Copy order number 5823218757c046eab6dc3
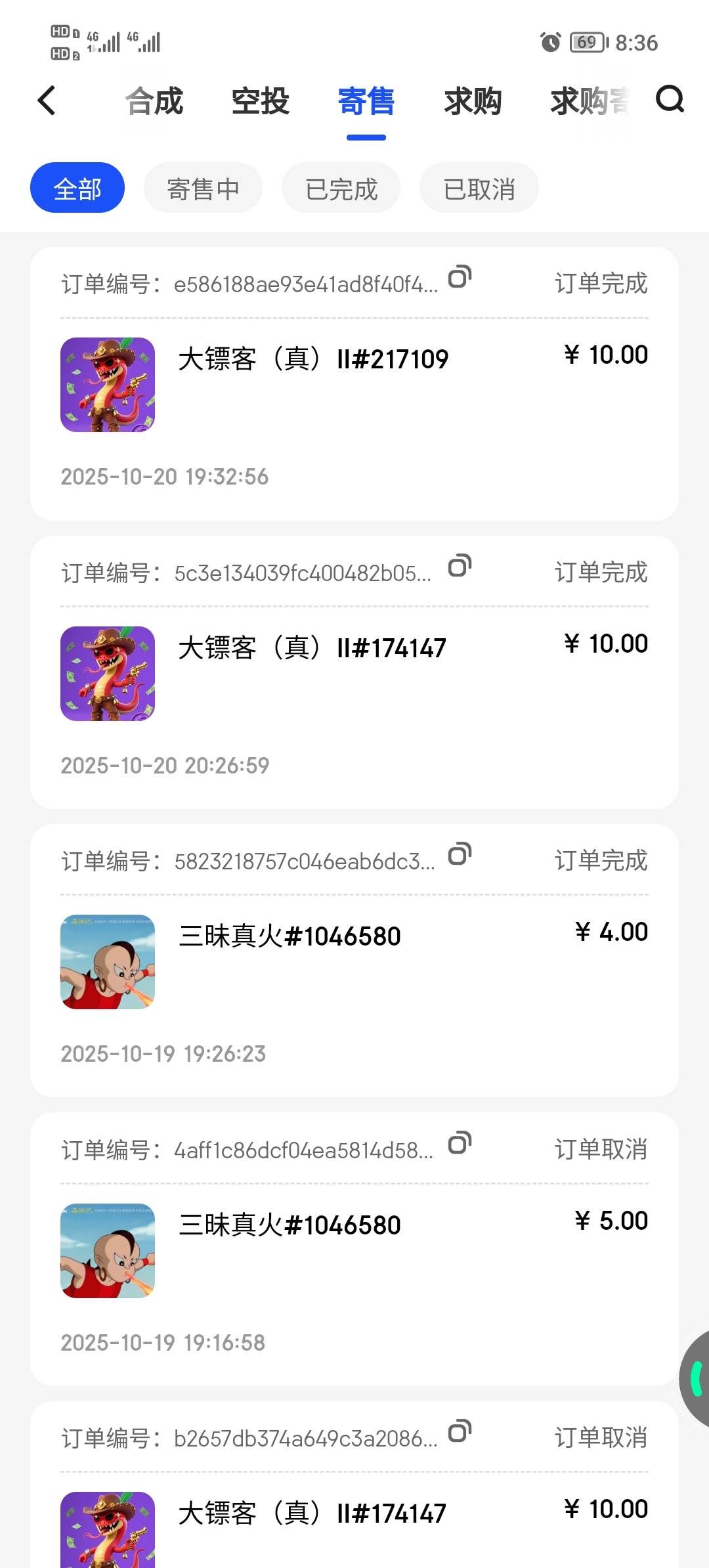 point(460,854)
